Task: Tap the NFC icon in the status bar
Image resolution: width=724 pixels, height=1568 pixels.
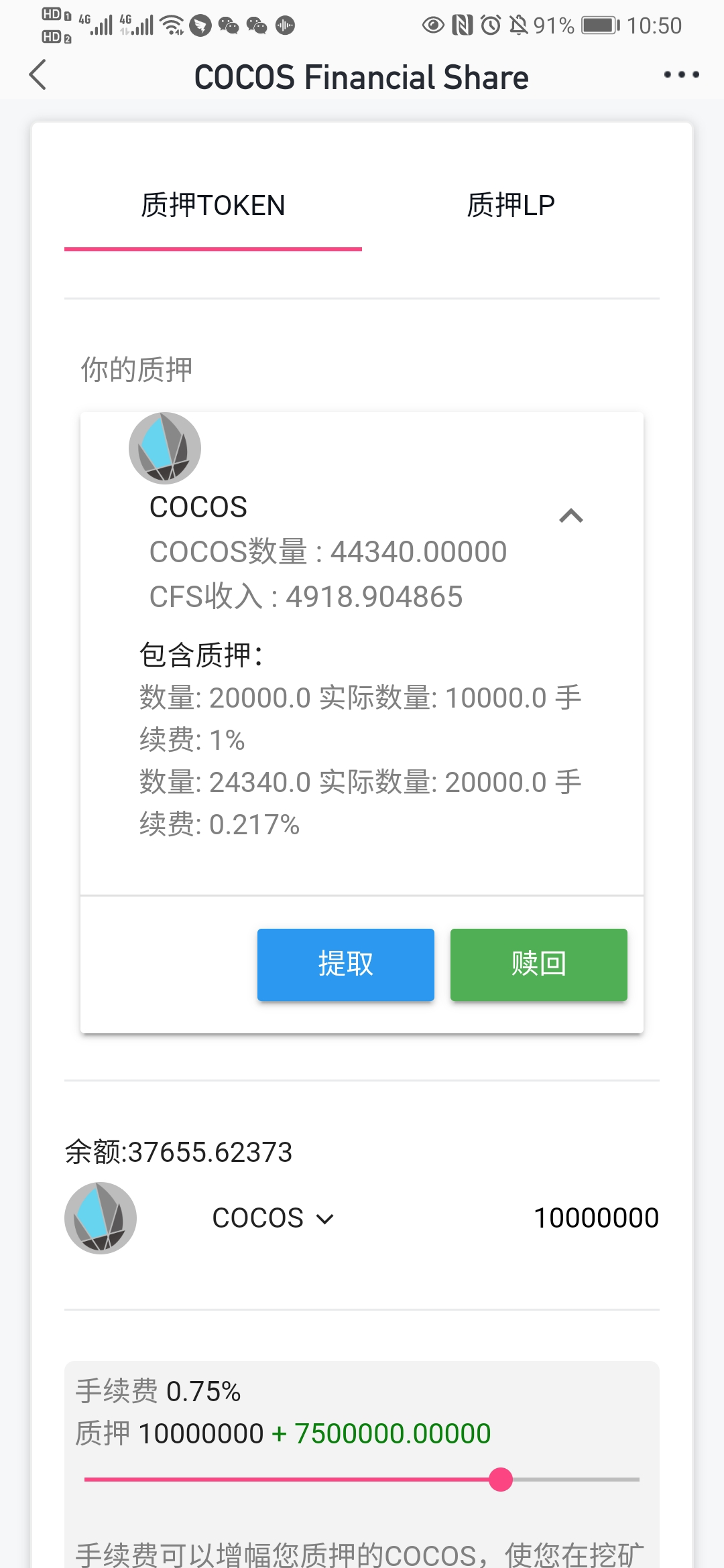Action: pyautogui.click(x=463, y=25)
